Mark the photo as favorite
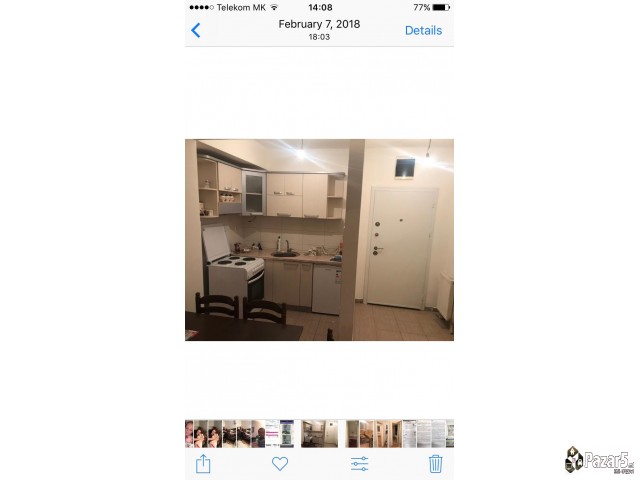Viewport: 640px width, 480px height. pos(280,463)
